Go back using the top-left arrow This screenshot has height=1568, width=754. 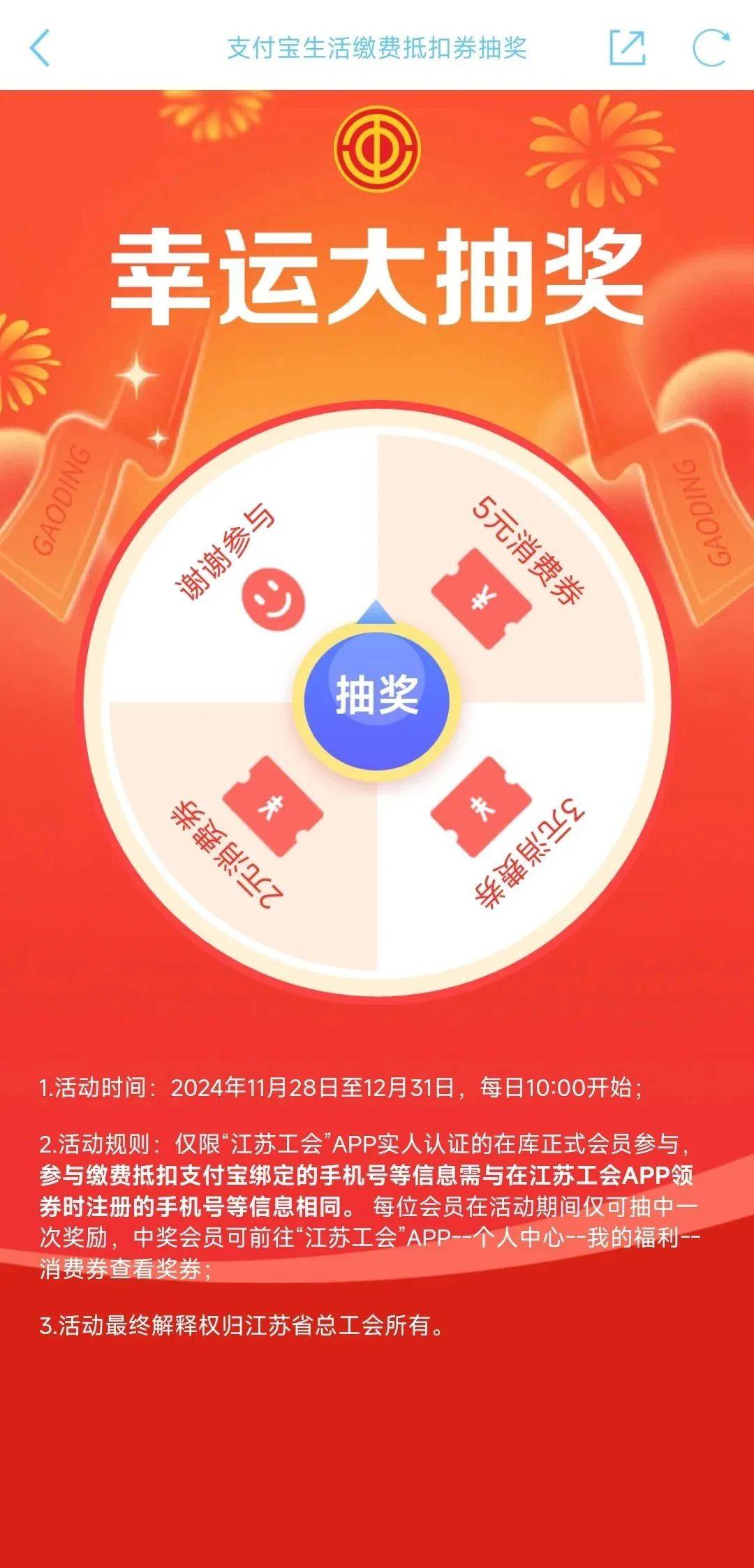click(40, 48)
